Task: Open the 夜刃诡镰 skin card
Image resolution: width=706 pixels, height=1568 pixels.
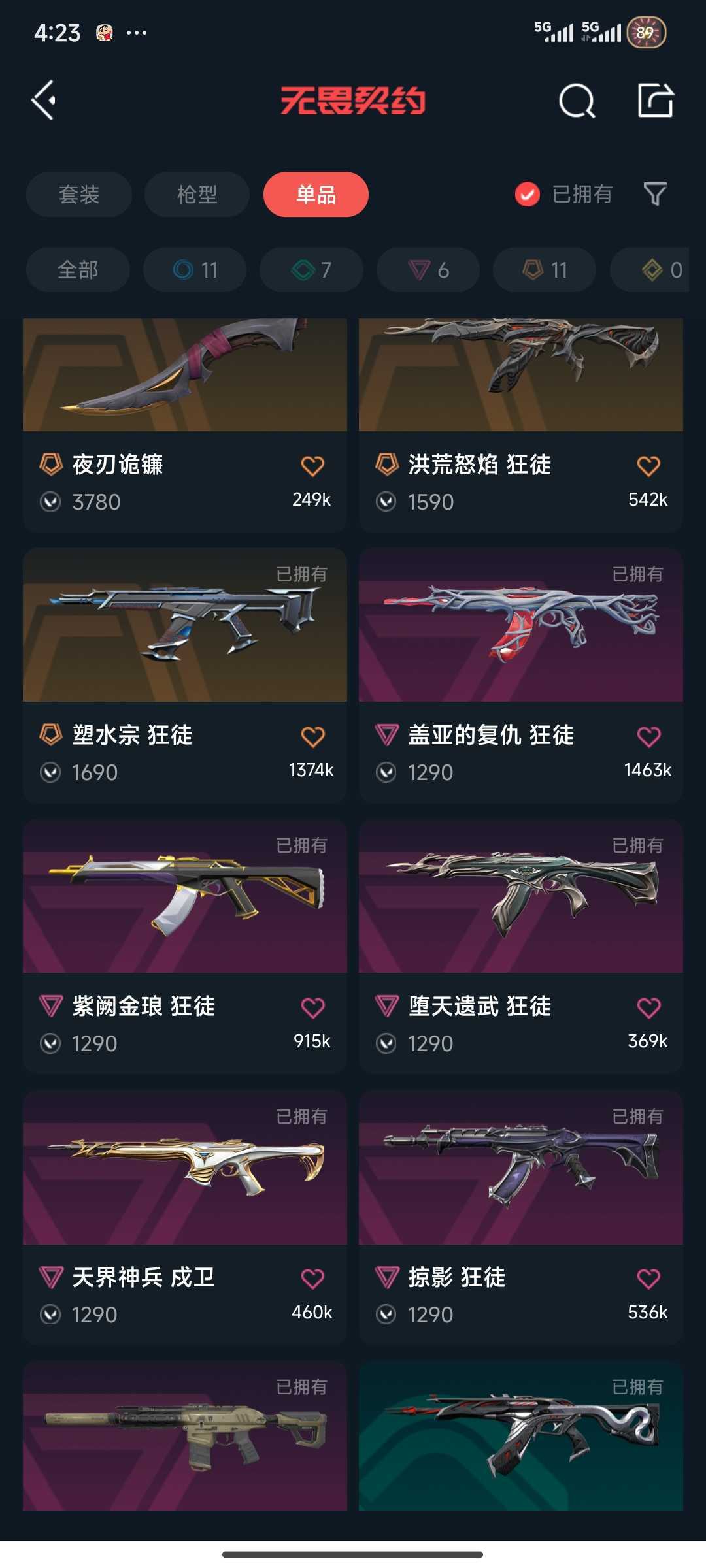Action: pyautogui.click(x=184, y=392)
